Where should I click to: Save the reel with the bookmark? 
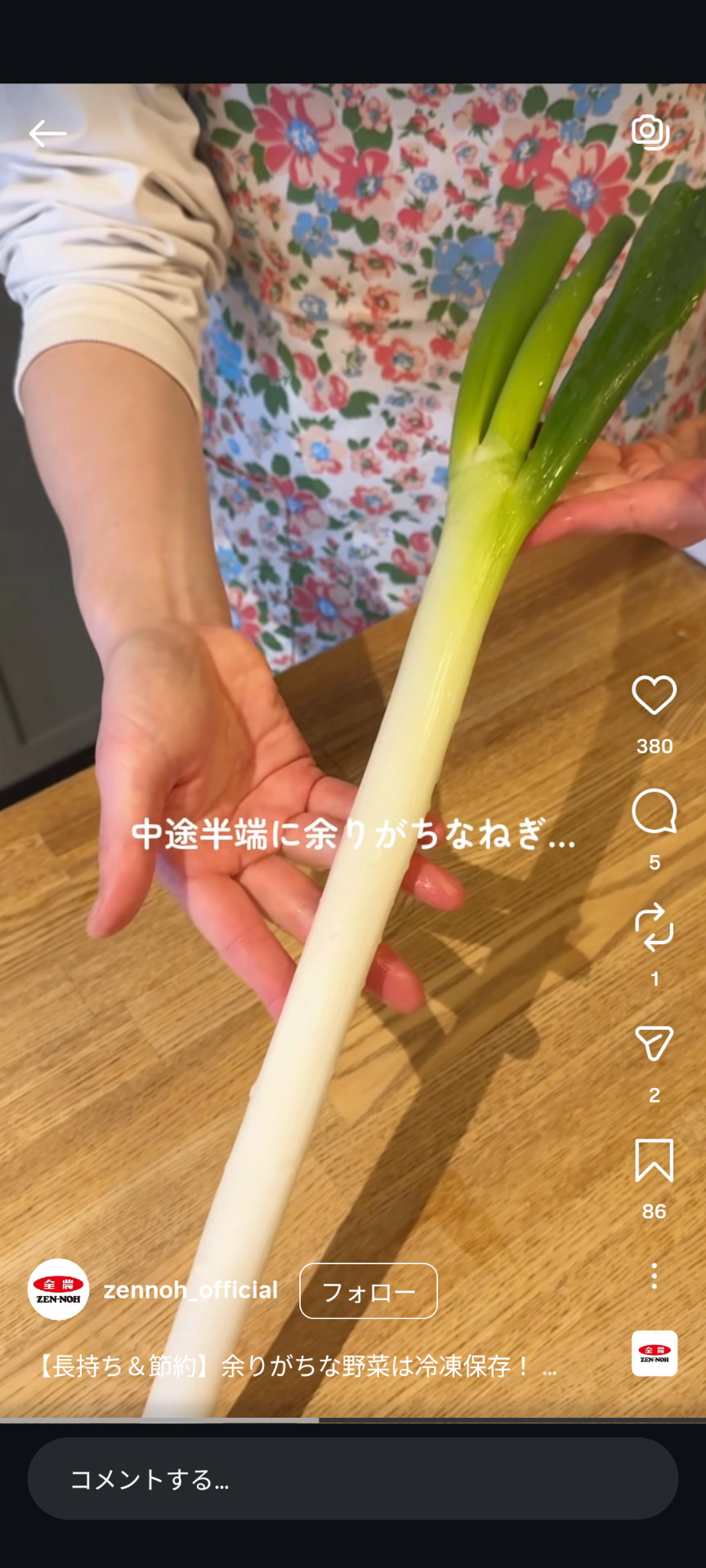click(x=654, y=1160)
